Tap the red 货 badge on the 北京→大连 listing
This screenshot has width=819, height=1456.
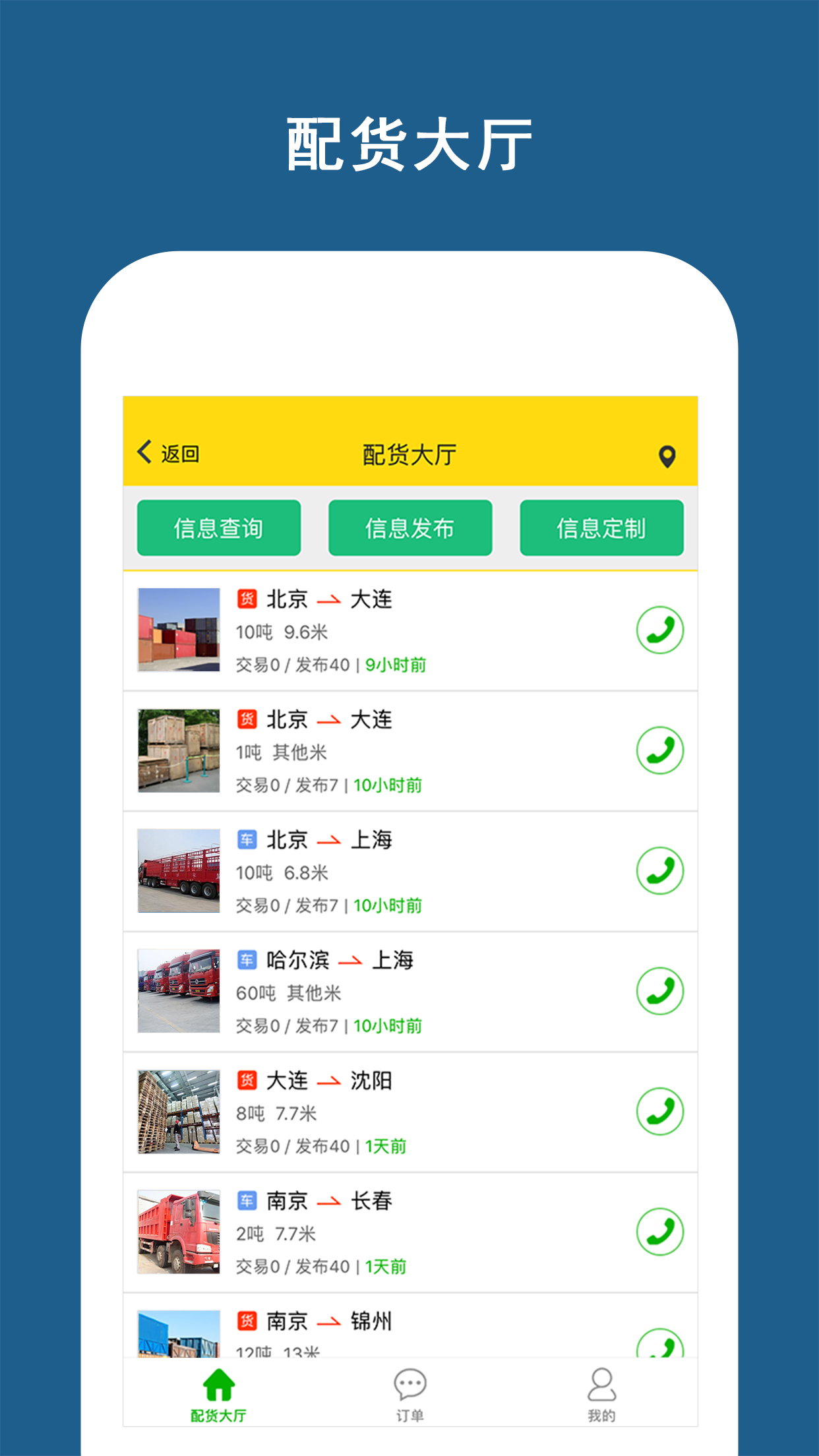click(x=247, y=599)
